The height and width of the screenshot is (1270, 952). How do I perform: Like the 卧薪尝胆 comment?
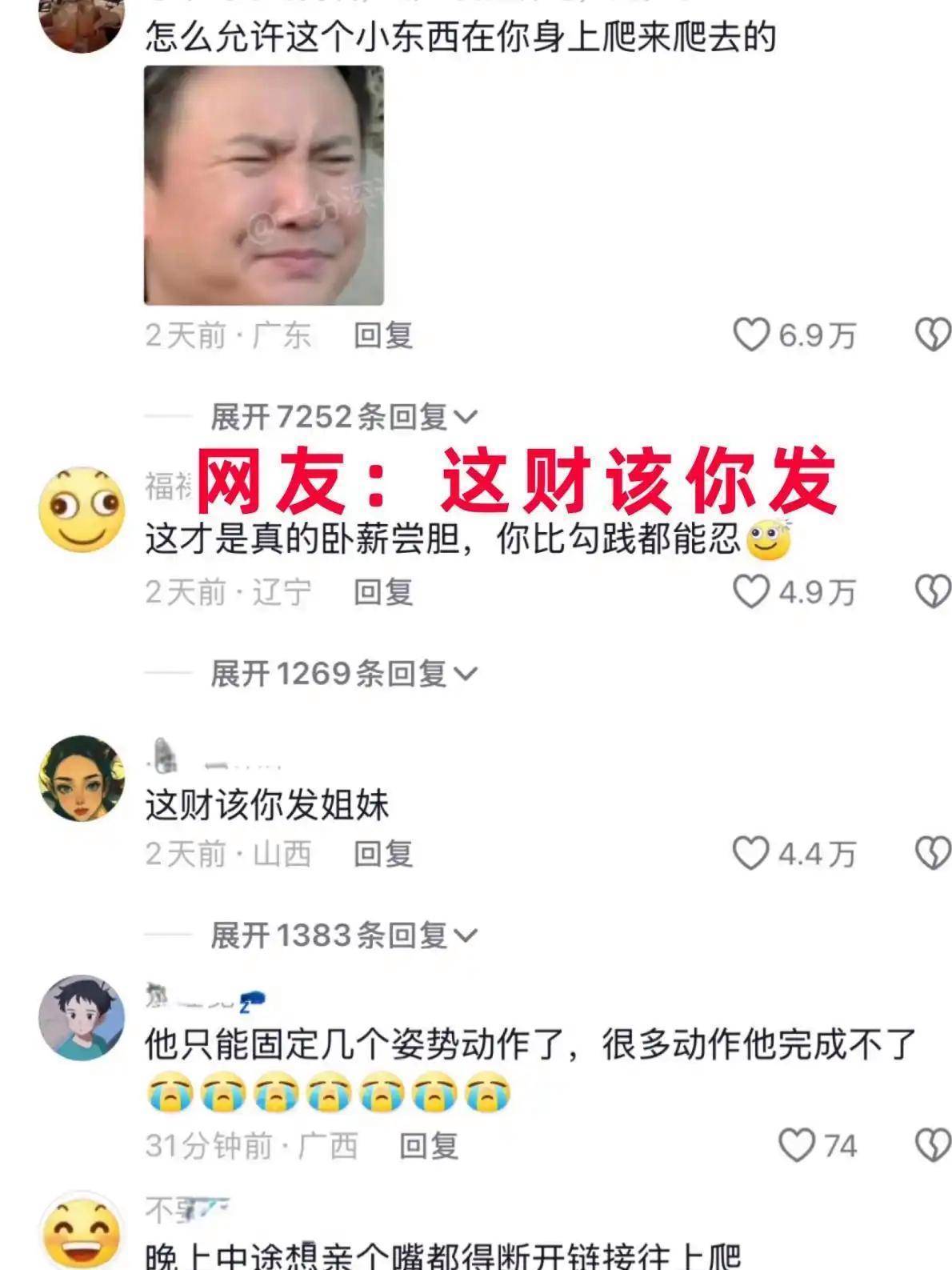click(751, 591)
